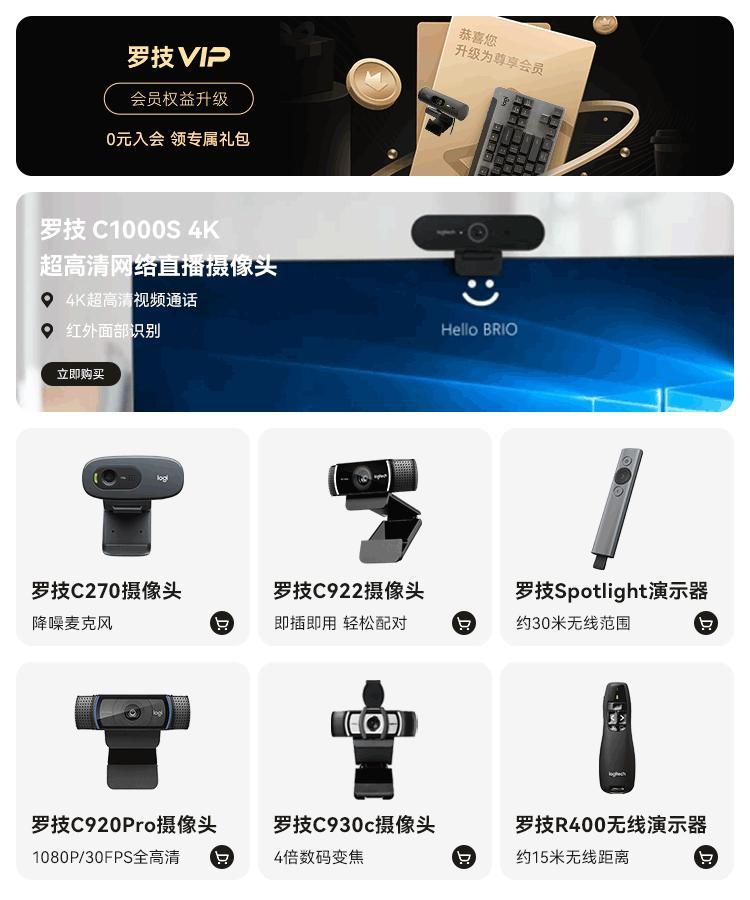Tap 立即购买 on the C1000S banner
Image resolution: width=750 pixels, height=900 pixels.
tap(81, 374)
